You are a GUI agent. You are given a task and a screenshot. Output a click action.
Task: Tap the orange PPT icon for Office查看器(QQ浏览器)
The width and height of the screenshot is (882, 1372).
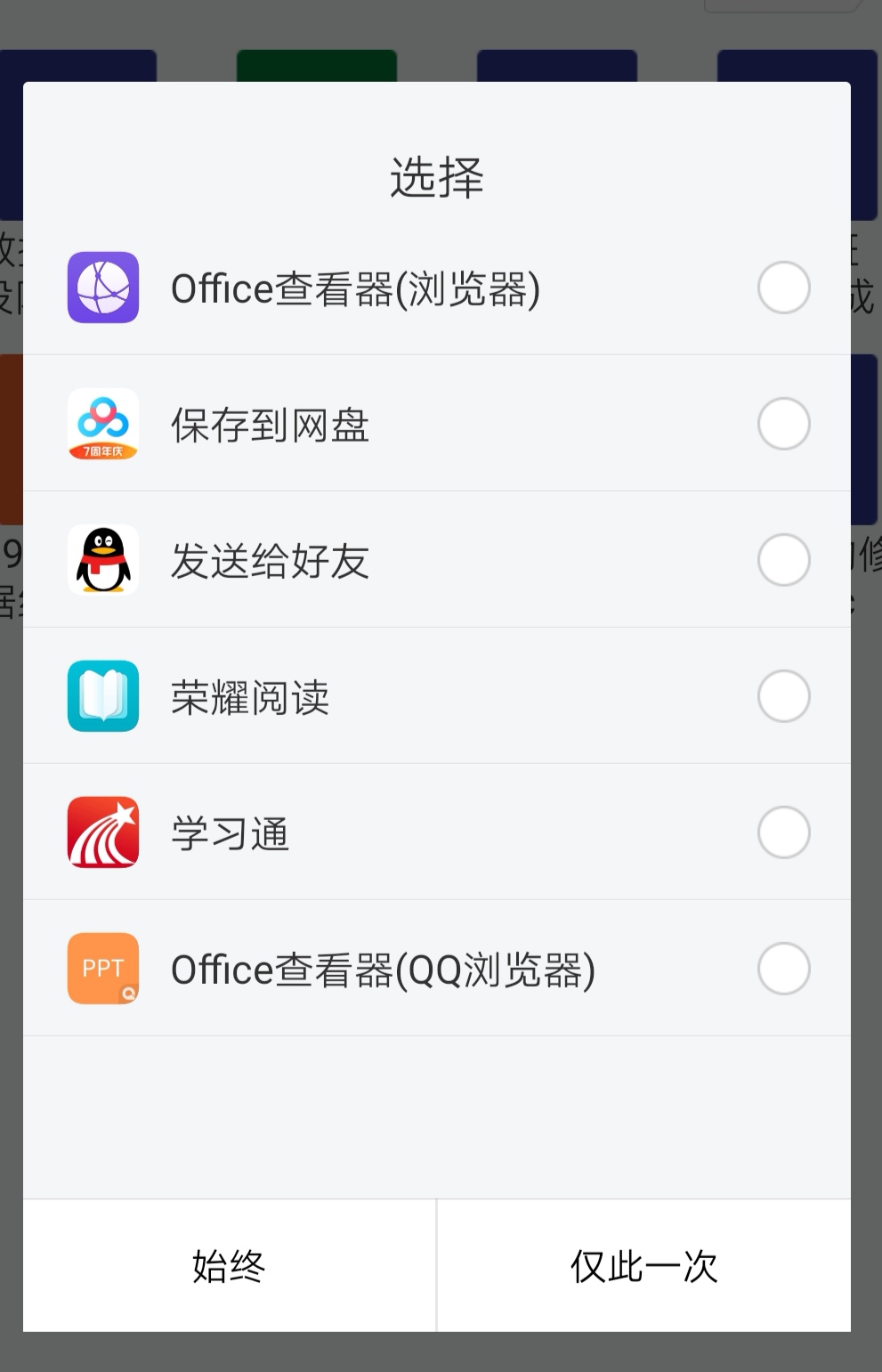(102, 969)
